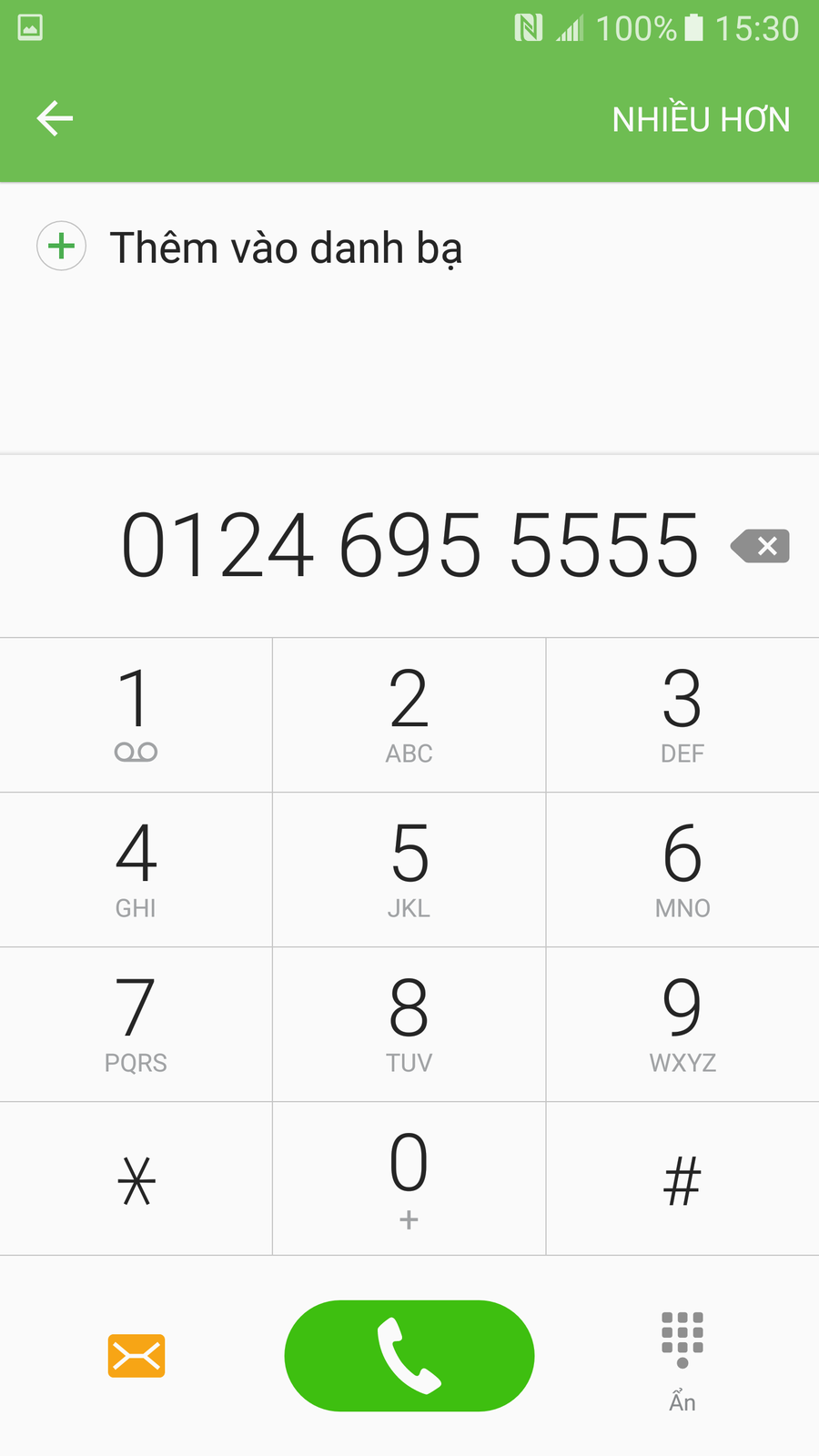
Task: Tap the star key
Action: pos(136,1180)
